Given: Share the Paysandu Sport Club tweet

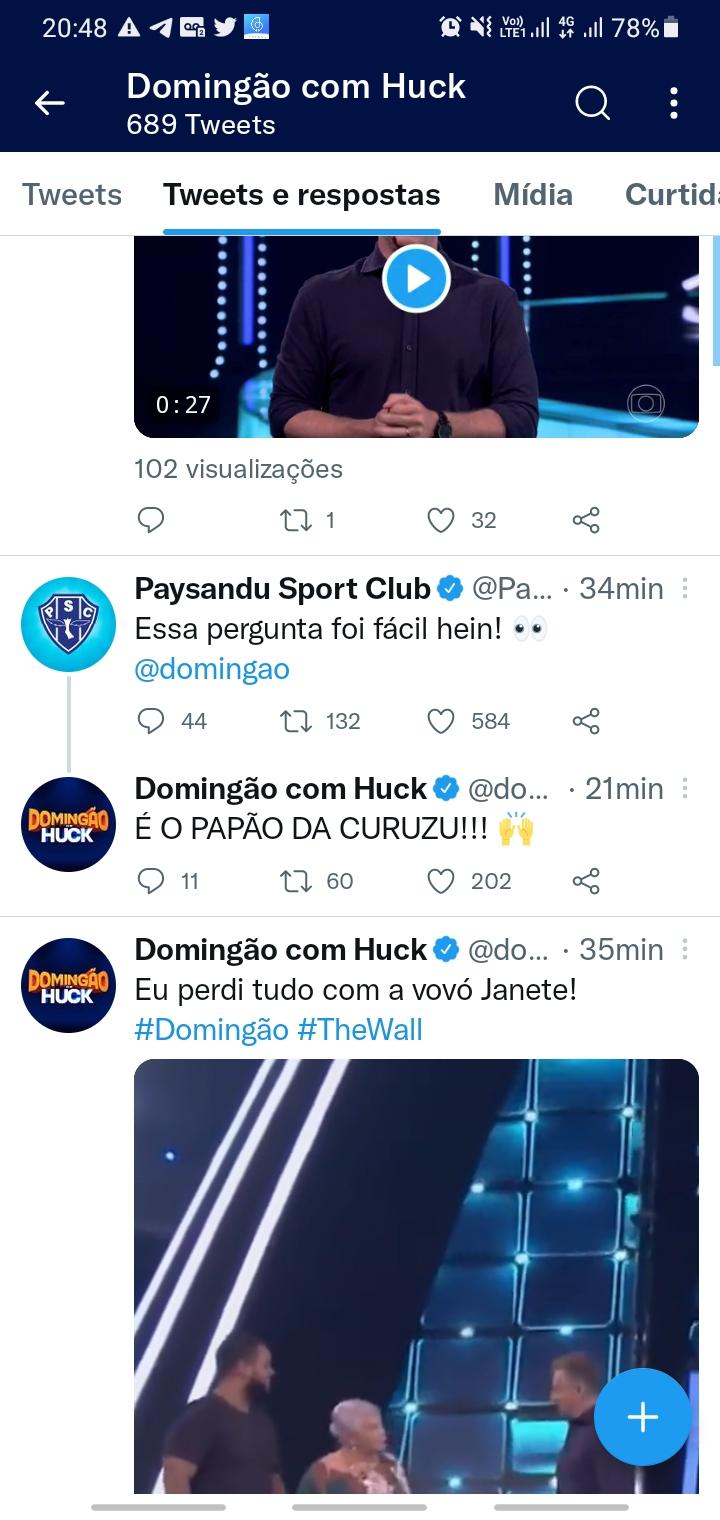Looking at the screenshot, I should tap(586, 721).
